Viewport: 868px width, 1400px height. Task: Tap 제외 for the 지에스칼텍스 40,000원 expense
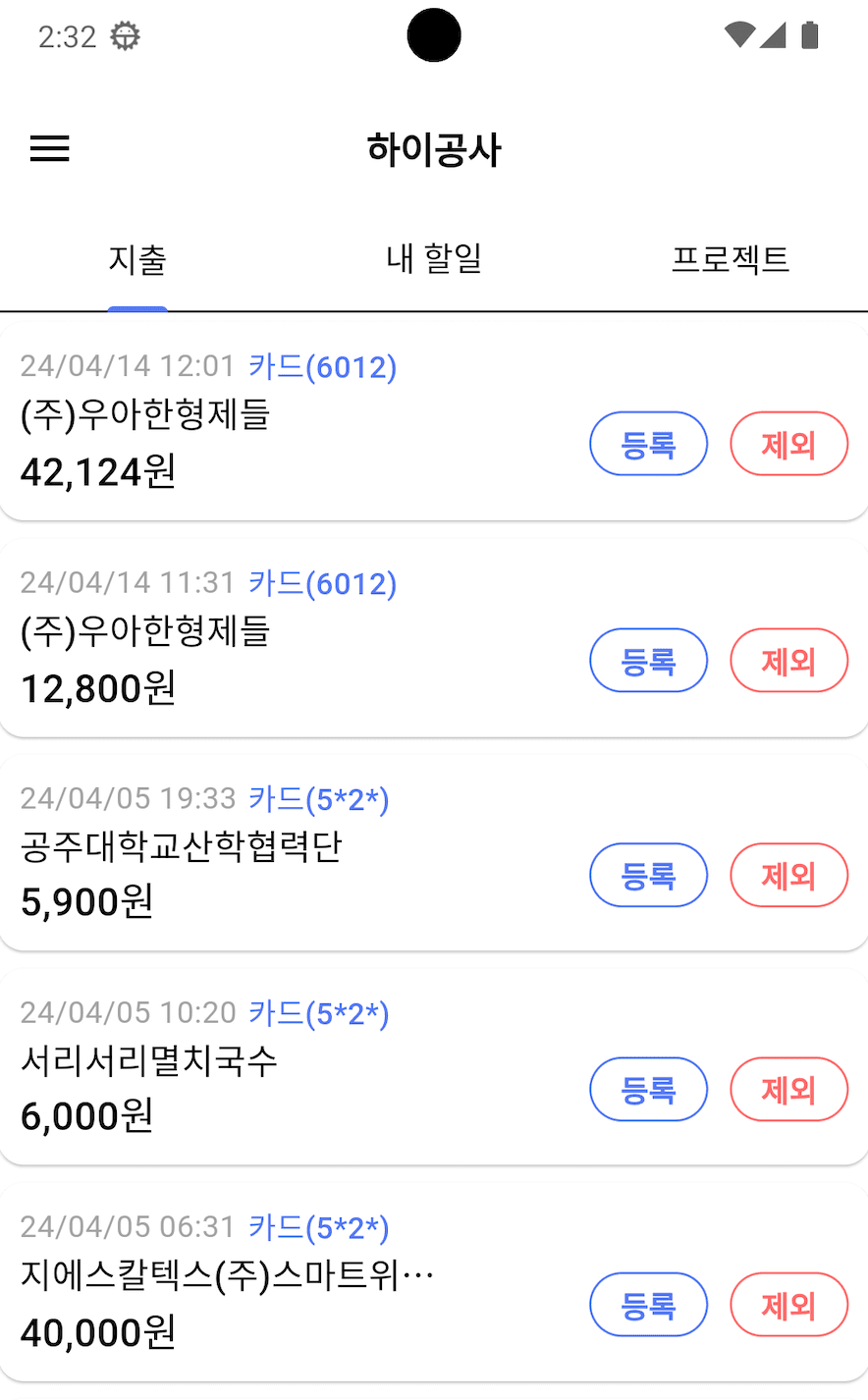click(788, 1305)
